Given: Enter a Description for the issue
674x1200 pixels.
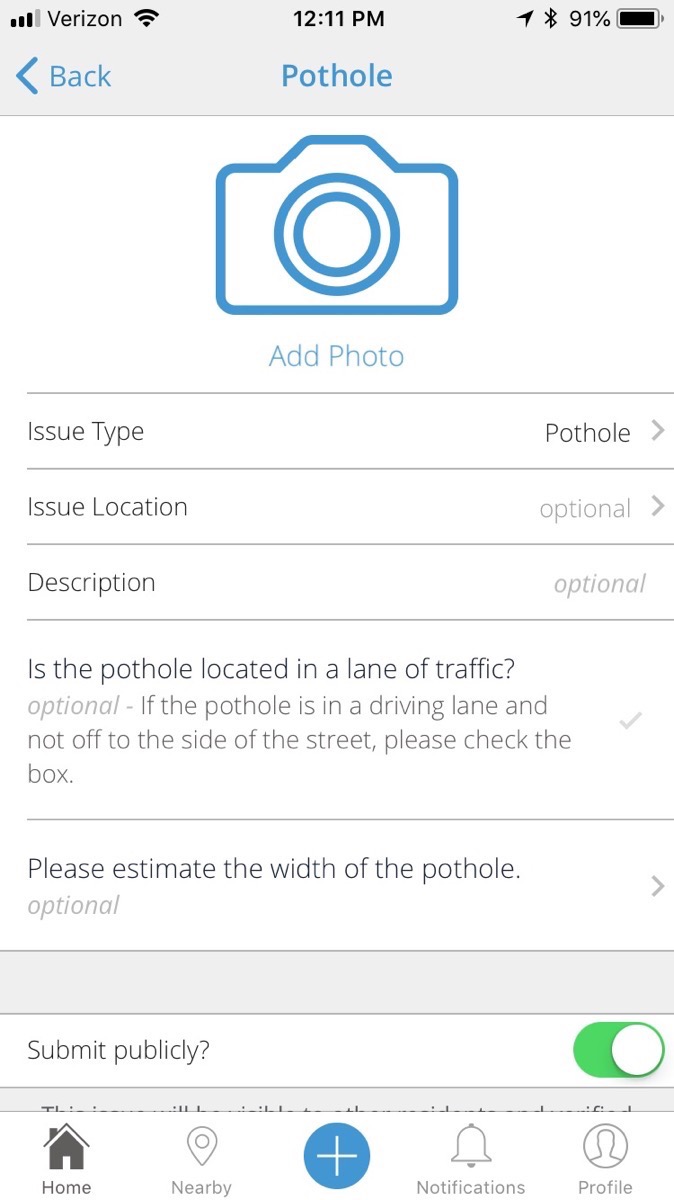Looking at the screenshot, I should click(x=337, y=583).
